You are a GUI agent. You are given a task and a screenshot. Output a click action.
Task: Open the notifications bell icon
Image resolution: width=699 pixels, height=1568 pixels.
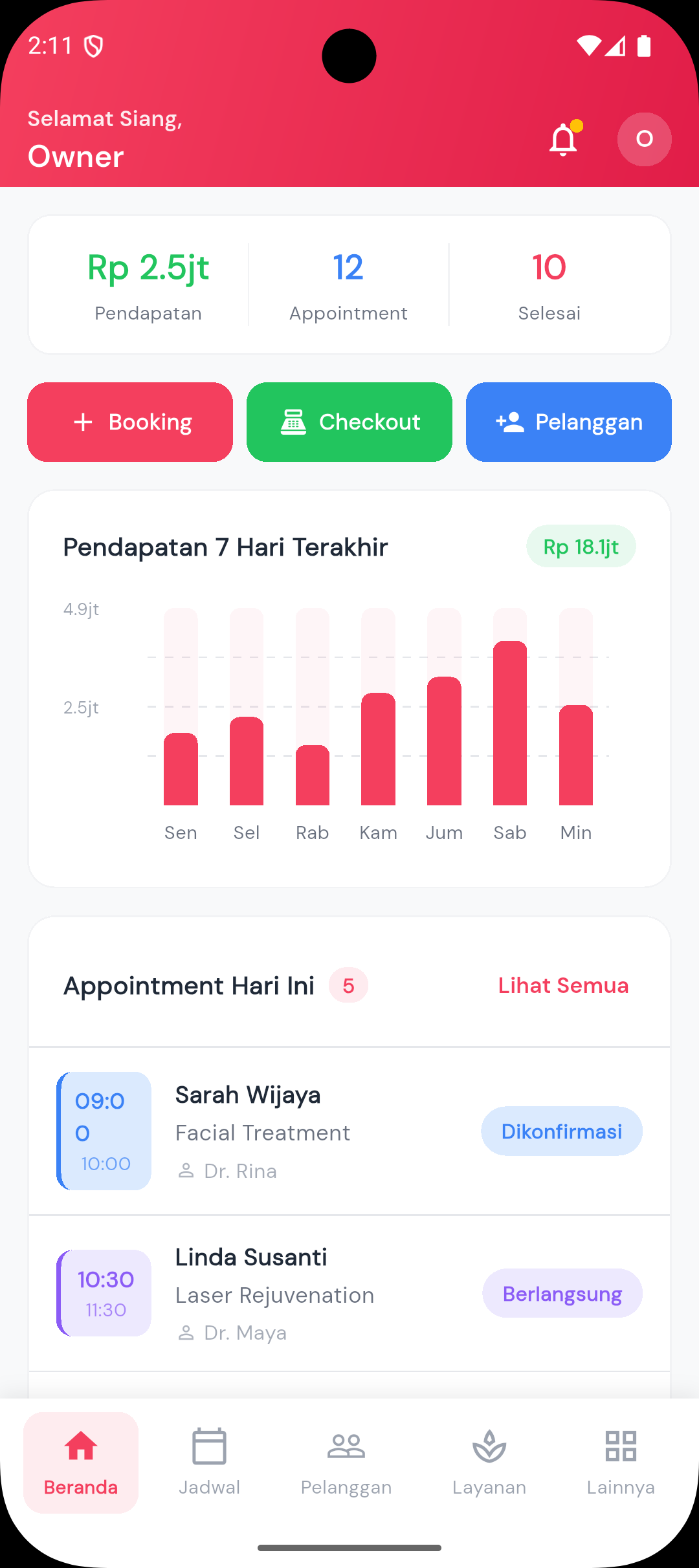pos(562,139)
